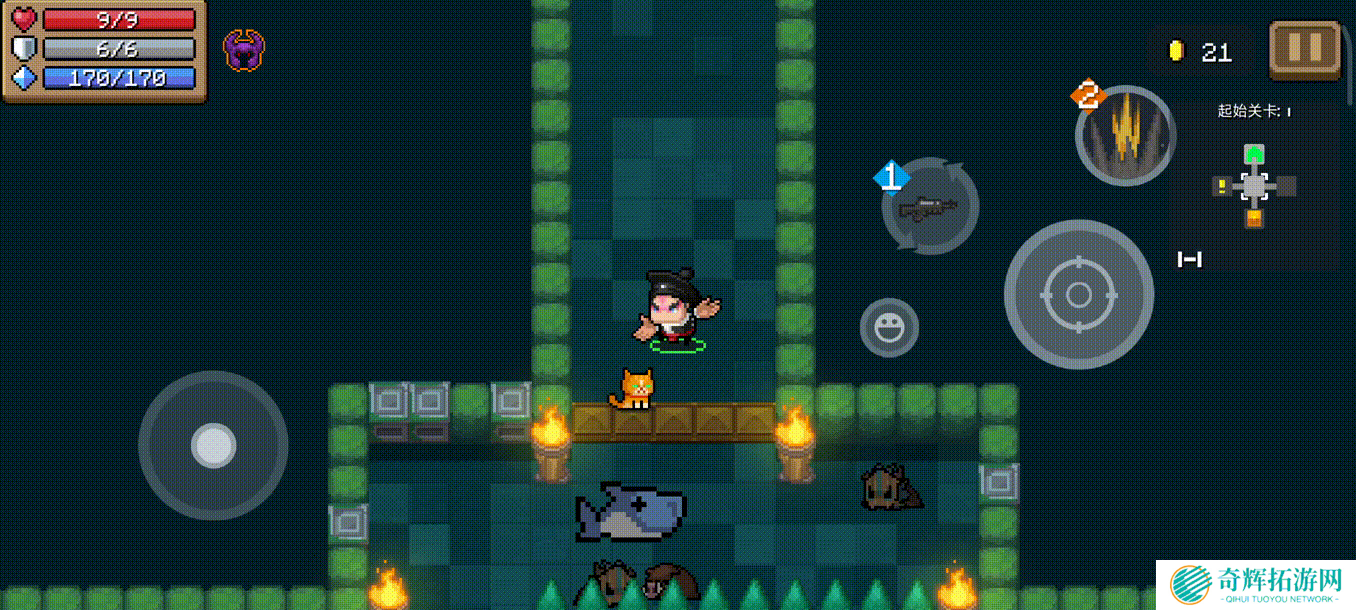Image resolution: width=1356 pixels, height=610 pixels.
Task: Tap the virtual movement joystick
Action: tap(213, 445)
